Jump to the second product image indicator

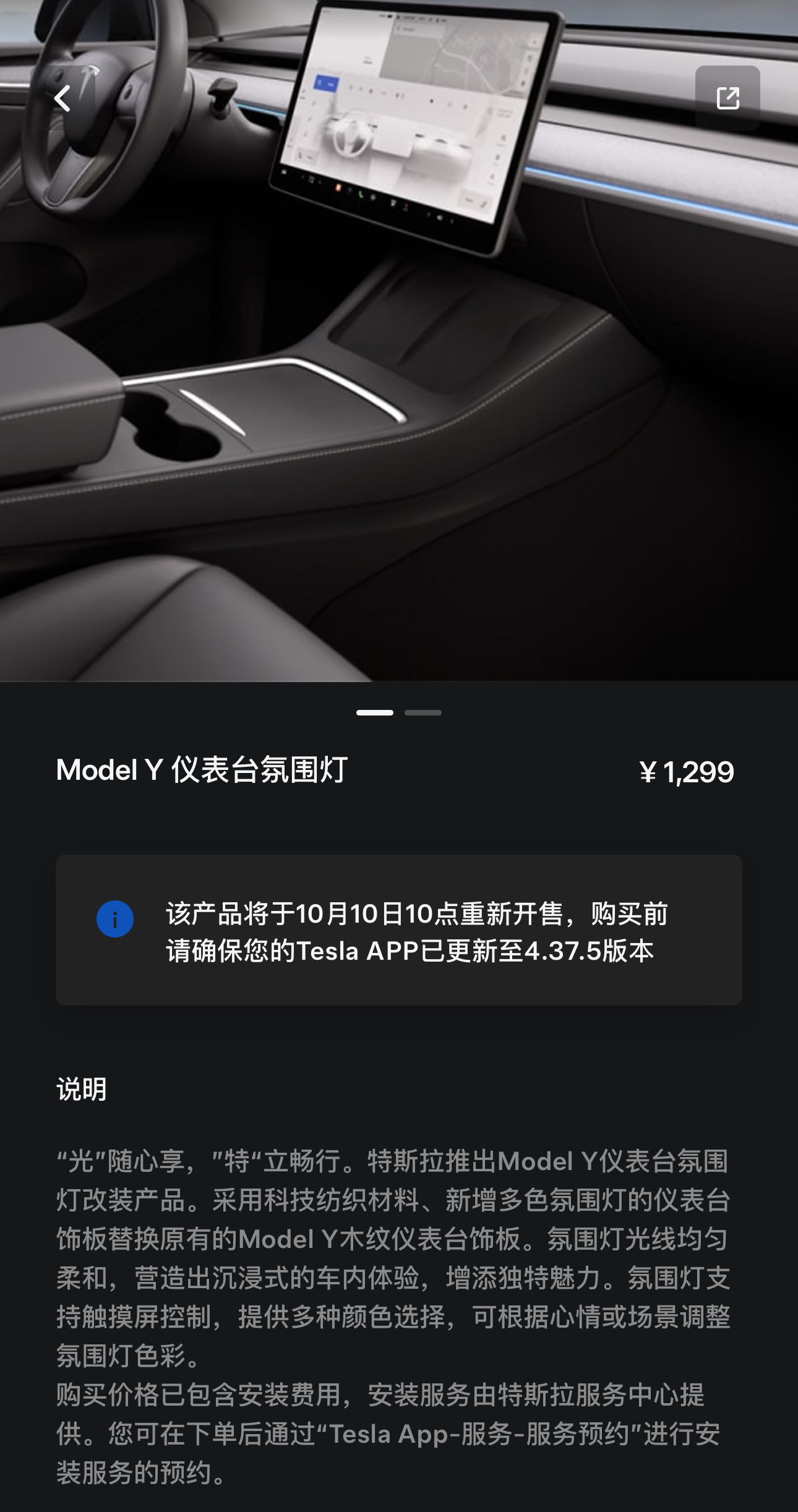click(x=423, y=713)
